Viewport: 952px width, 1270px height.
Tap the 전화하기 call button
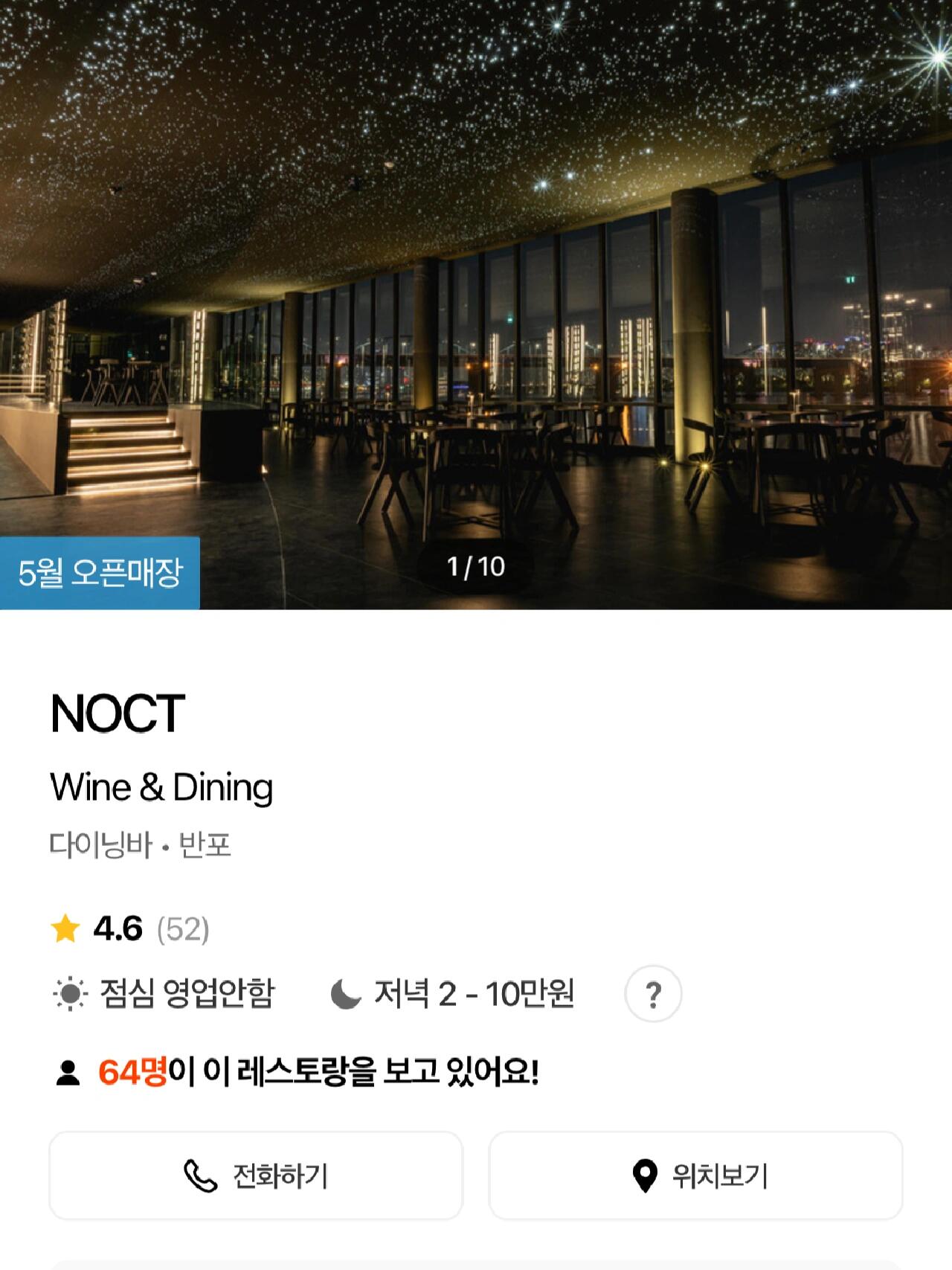coord(256,1176)
